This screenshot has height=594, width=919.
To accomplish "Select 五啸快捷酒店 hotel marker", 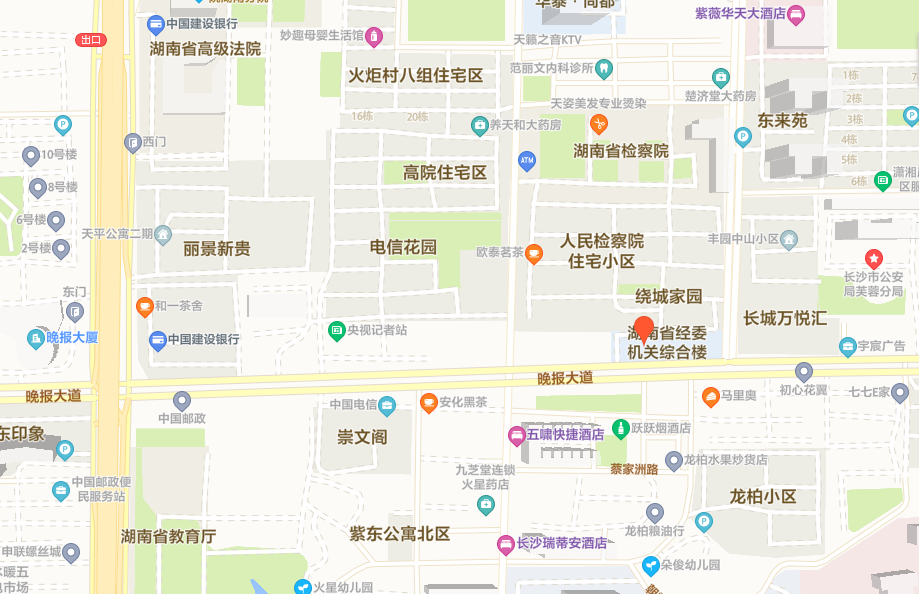I will (516, 434).
